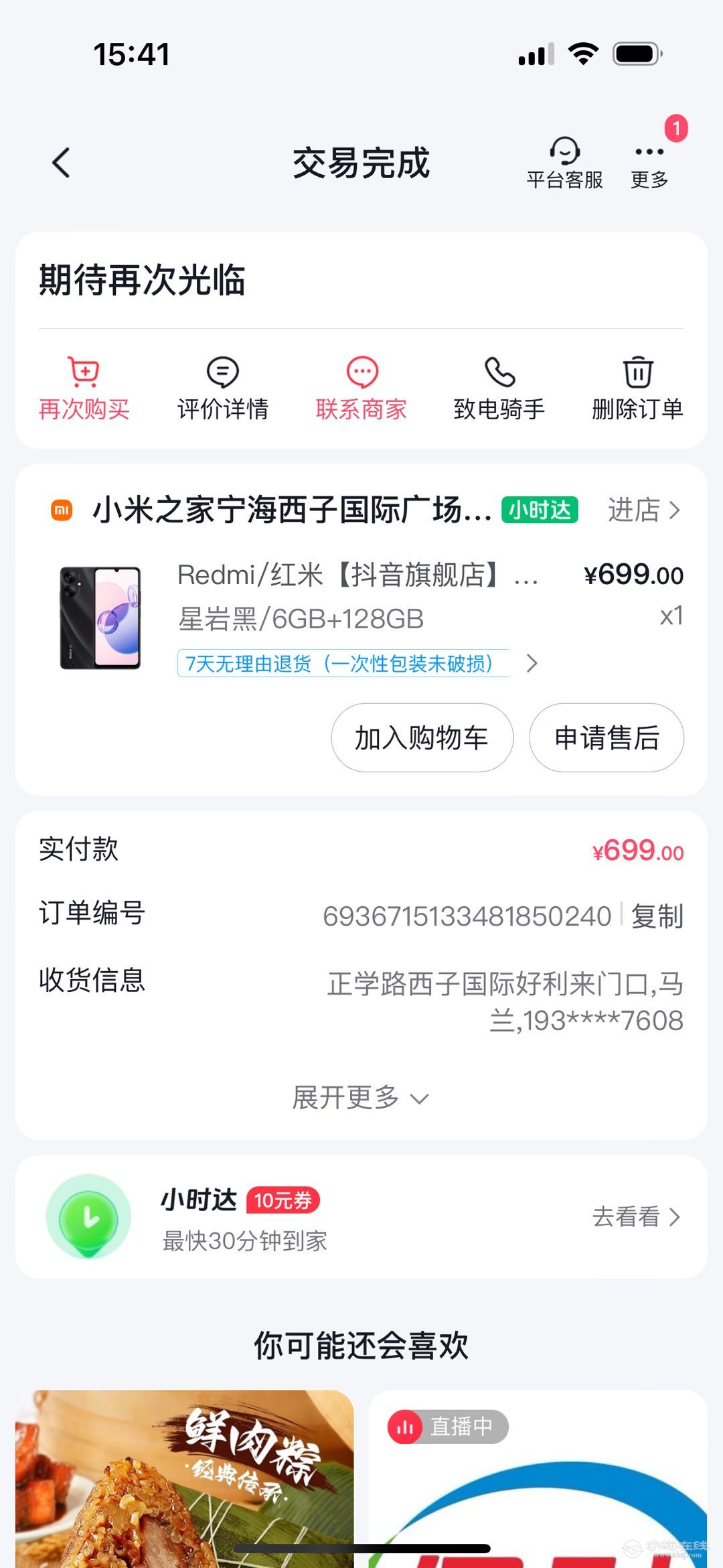Open the 直播中 live stream card
The width and height of the screenshot is (723, 1568).
coord(538,1480)
